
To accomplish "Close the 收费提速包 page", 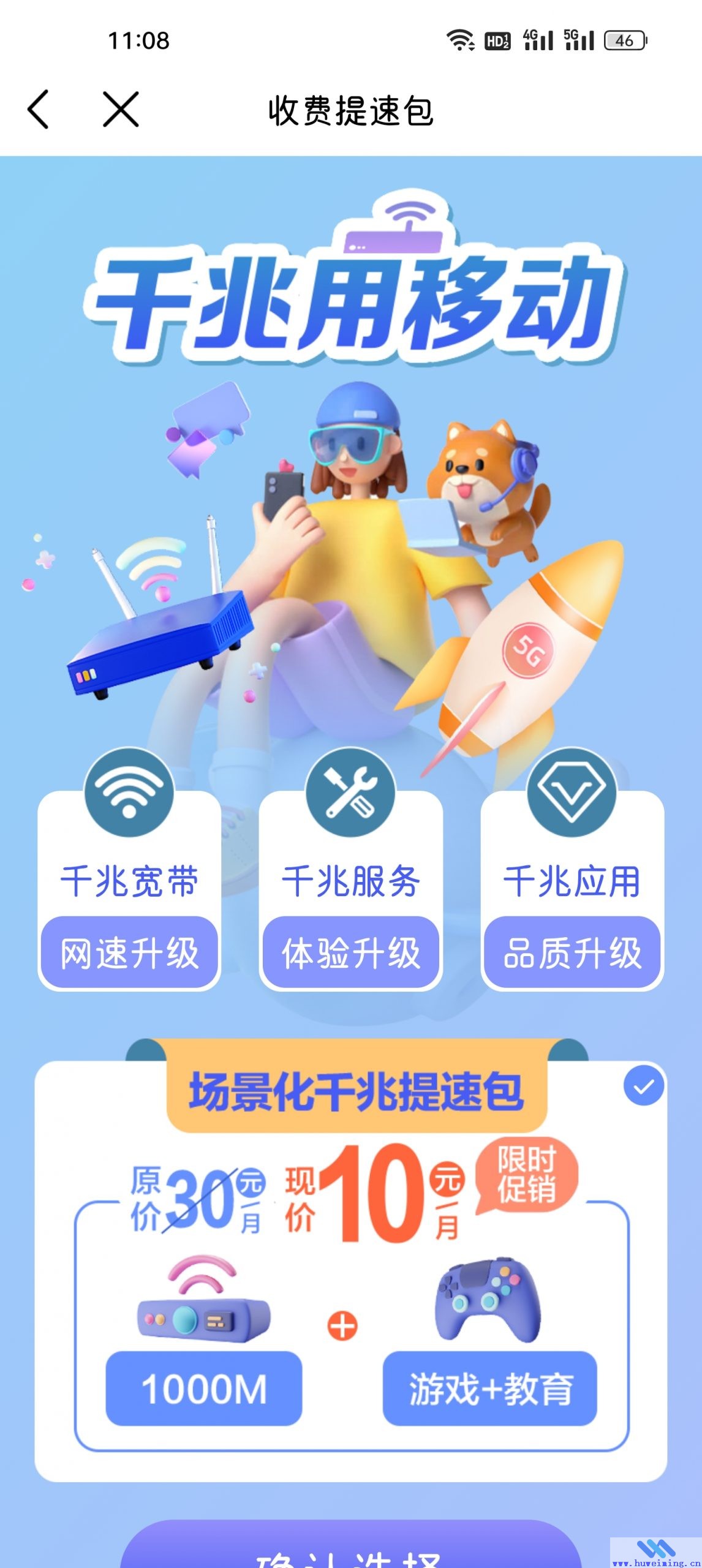I will pyautogui.click(x=121, y=110).
